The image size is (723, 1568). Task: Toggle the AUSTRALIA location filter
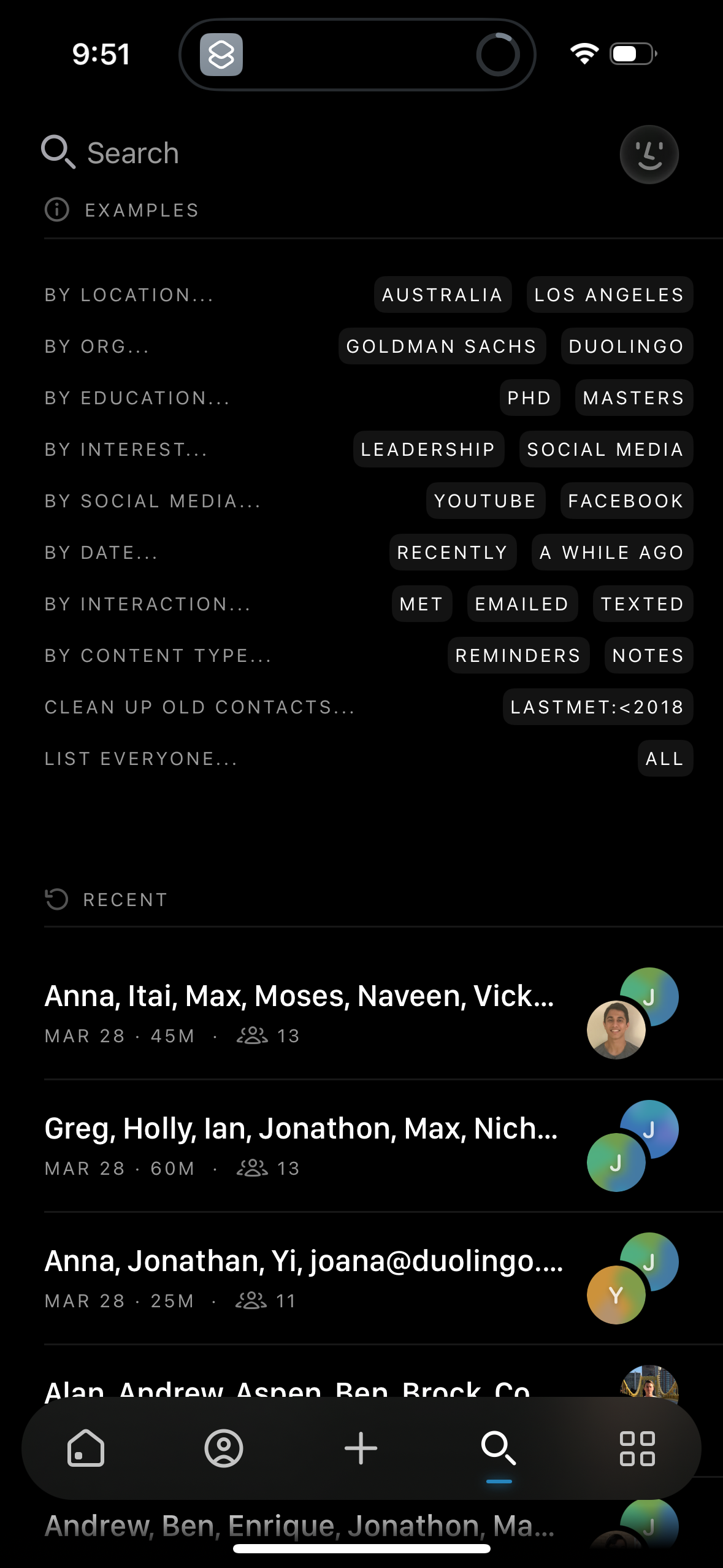[x=442, y=294]
